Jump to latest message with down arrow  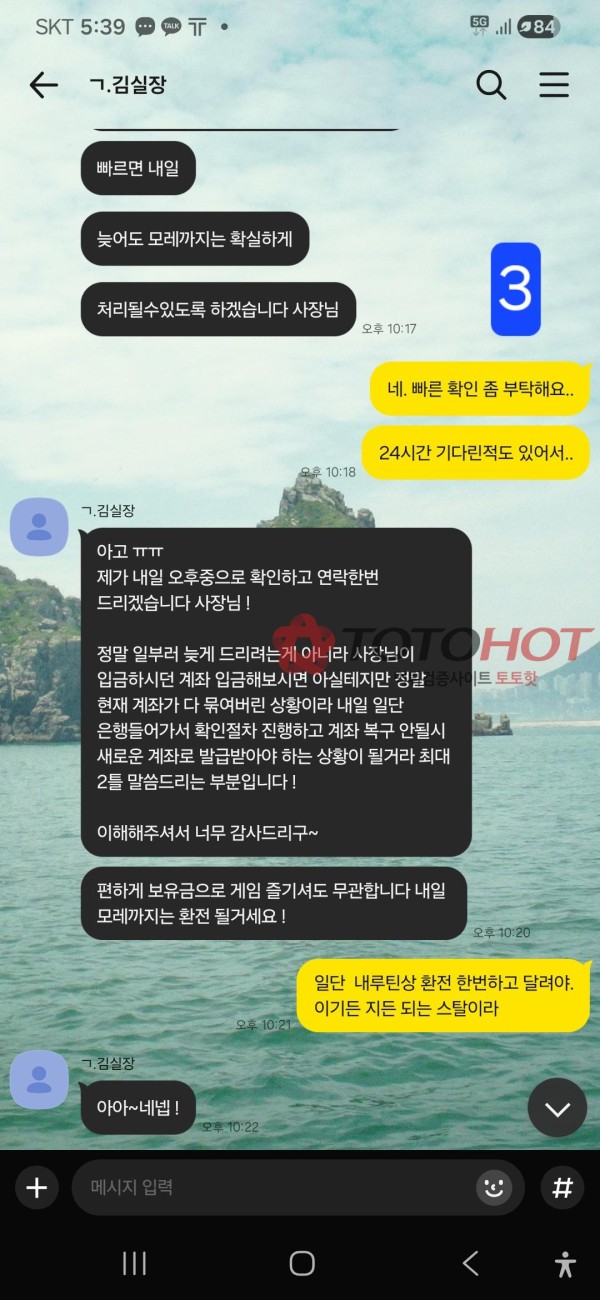pyautogui.click(x=557, y=1108)
